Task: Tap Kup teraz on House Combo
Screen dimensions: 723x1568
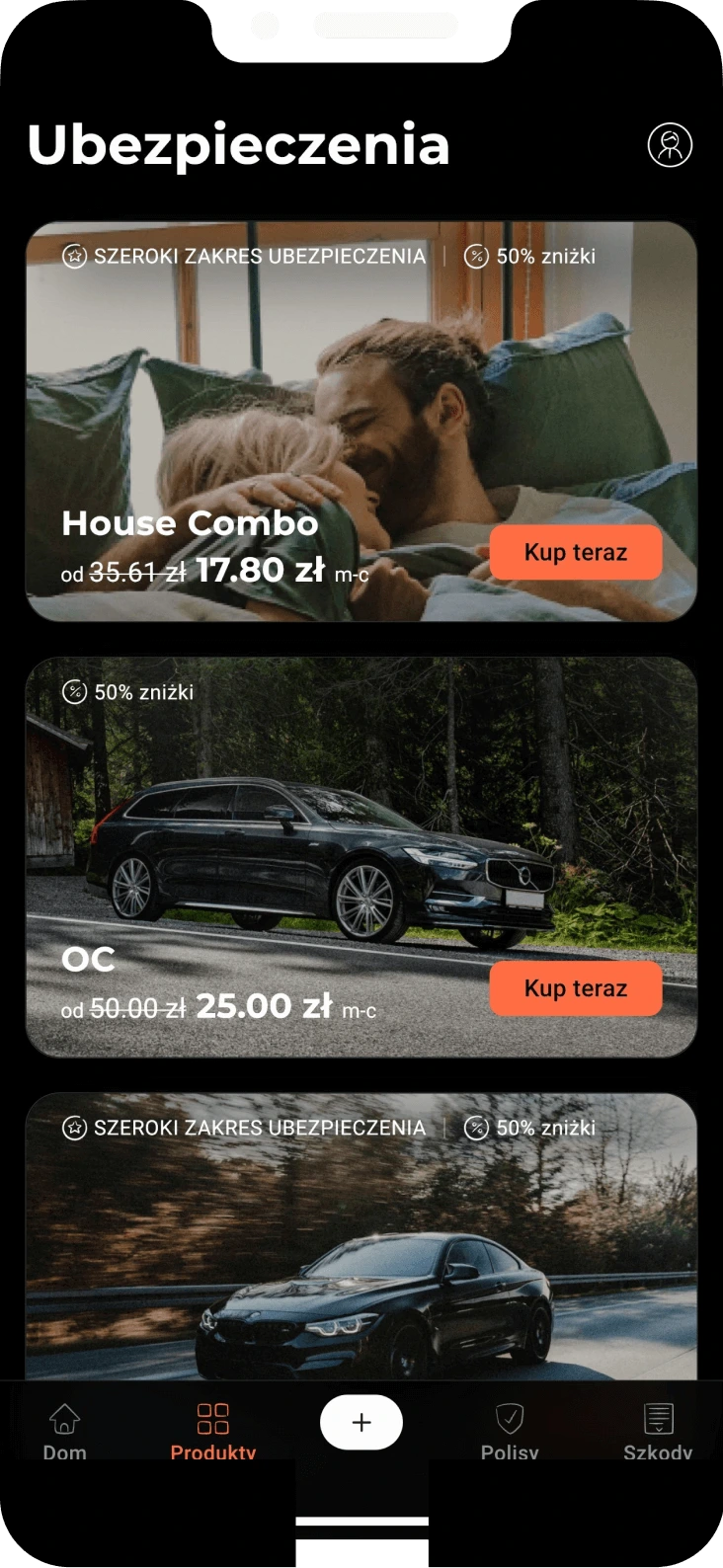Action: pyautogui.click(x=575, y=552)
